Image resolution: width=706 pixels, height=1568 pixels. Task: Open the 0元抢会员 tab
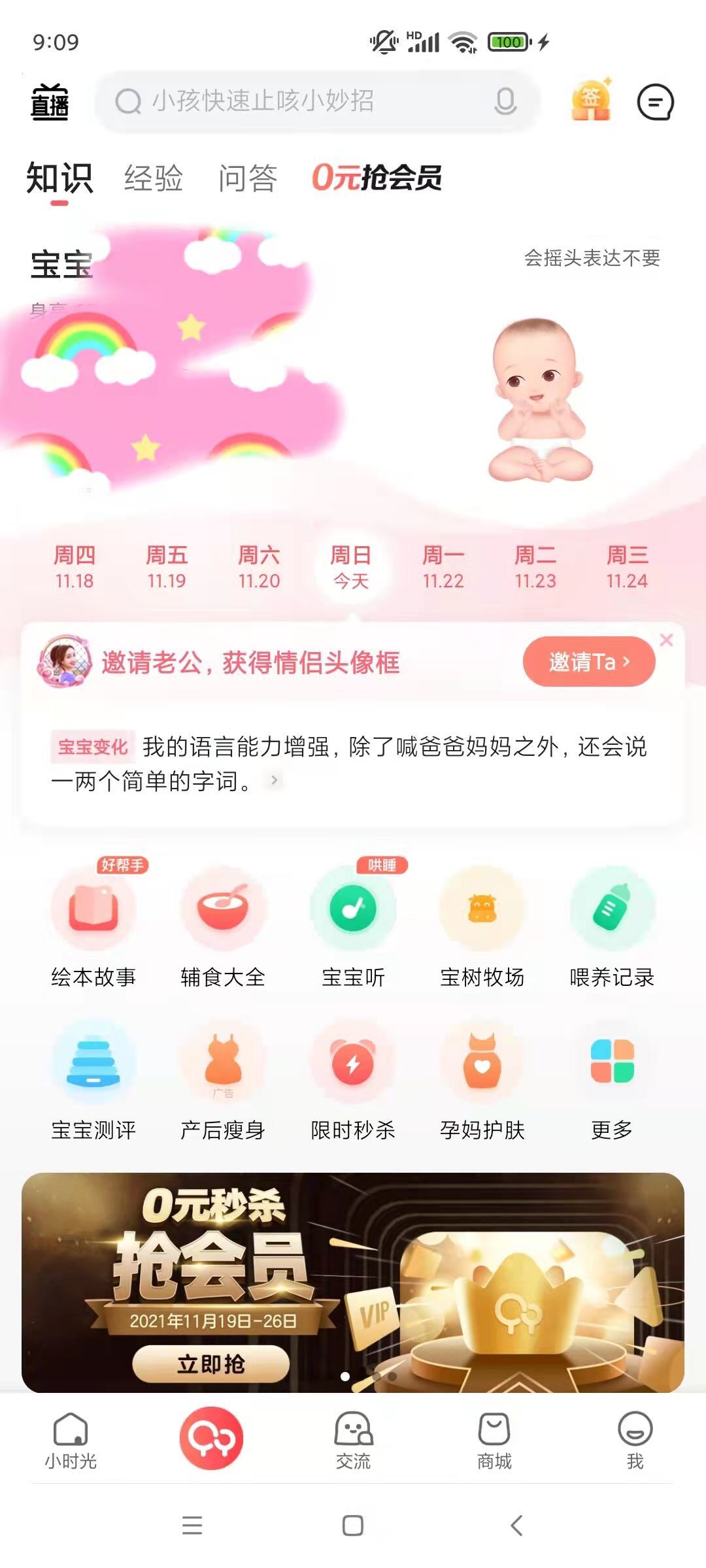pyautogui.click(x=377, y=178)
